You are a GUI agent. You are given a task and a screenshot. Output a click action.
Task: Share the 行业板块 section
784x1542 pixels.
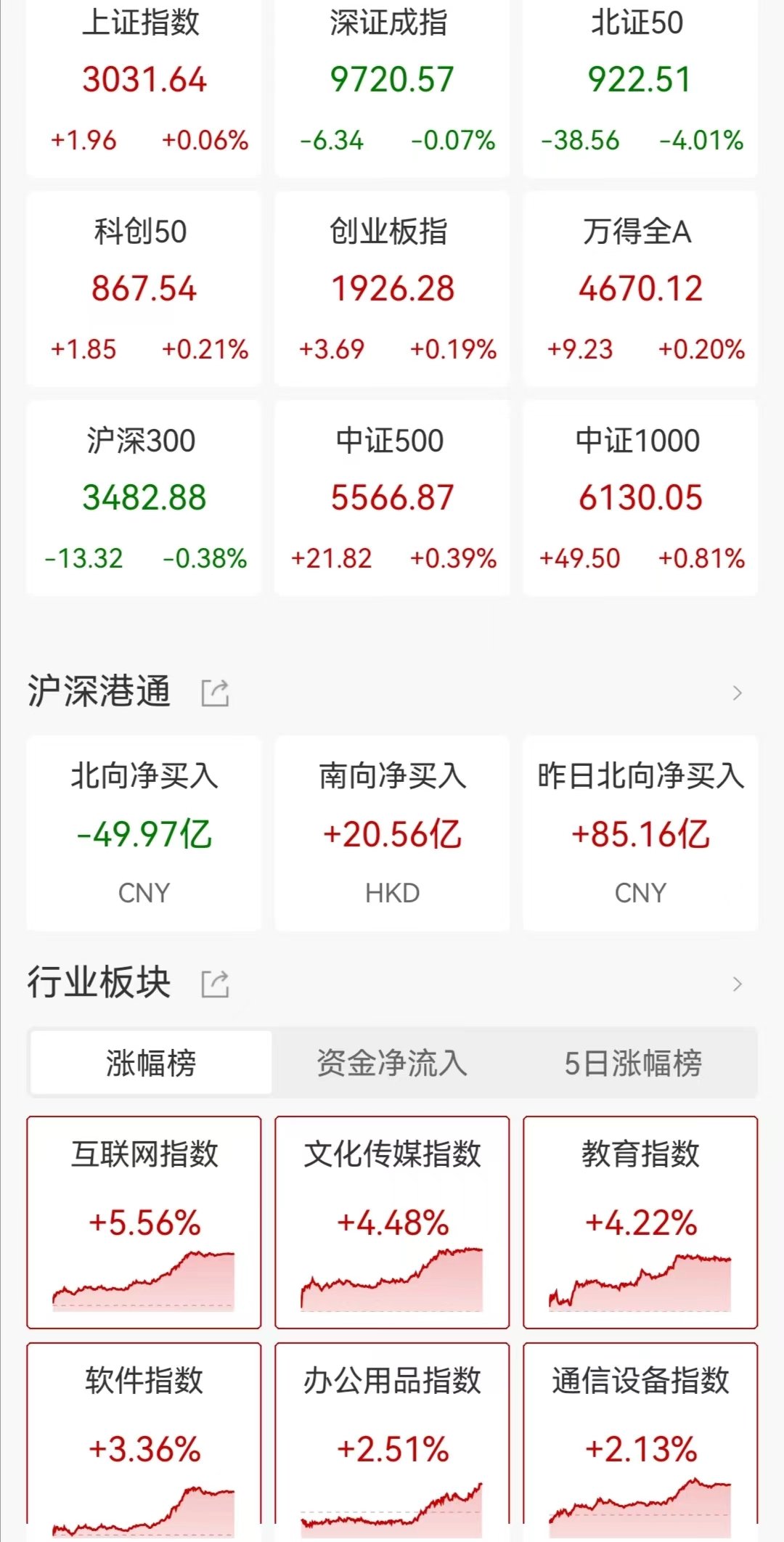[215, 984]
